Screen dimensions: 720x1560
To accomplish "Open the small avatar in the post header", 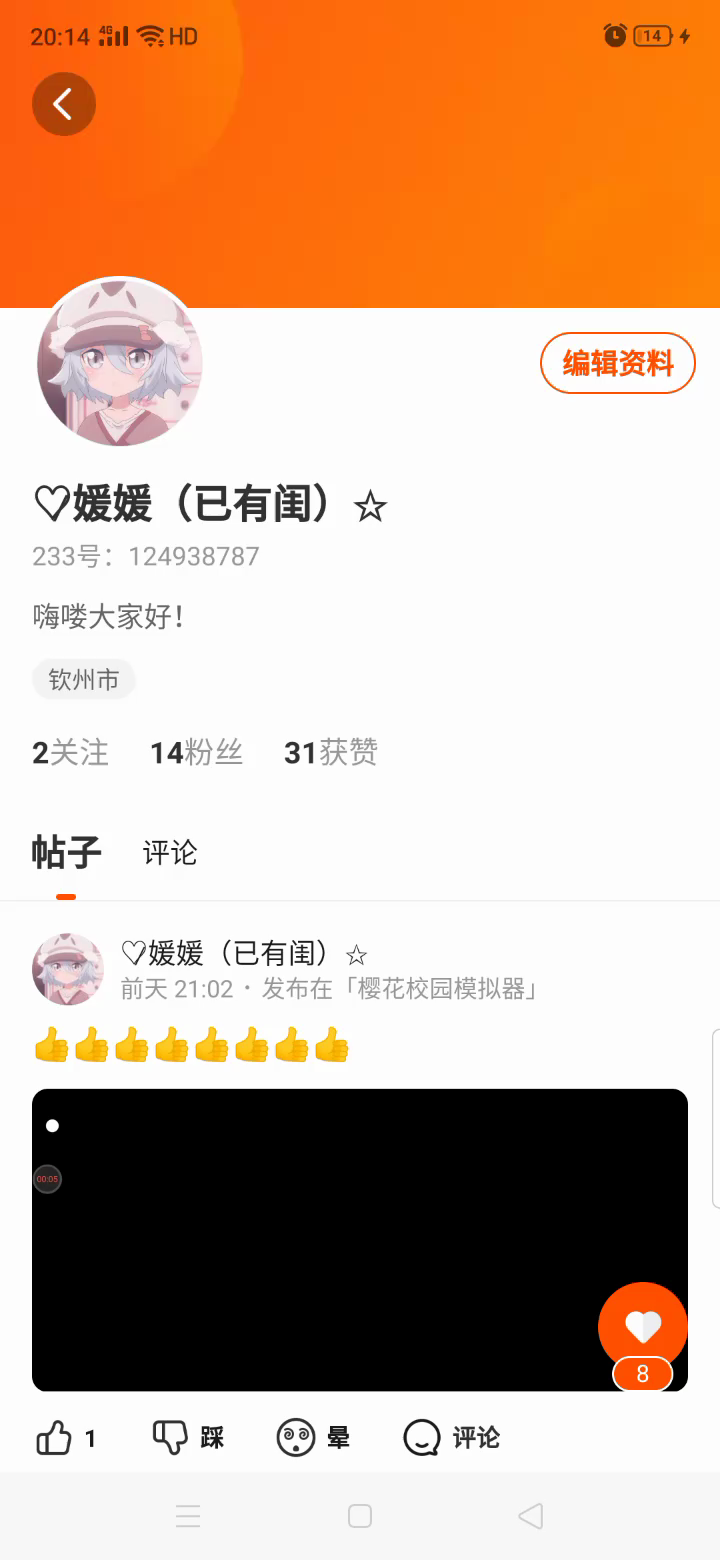I will (x=68, y=969).
